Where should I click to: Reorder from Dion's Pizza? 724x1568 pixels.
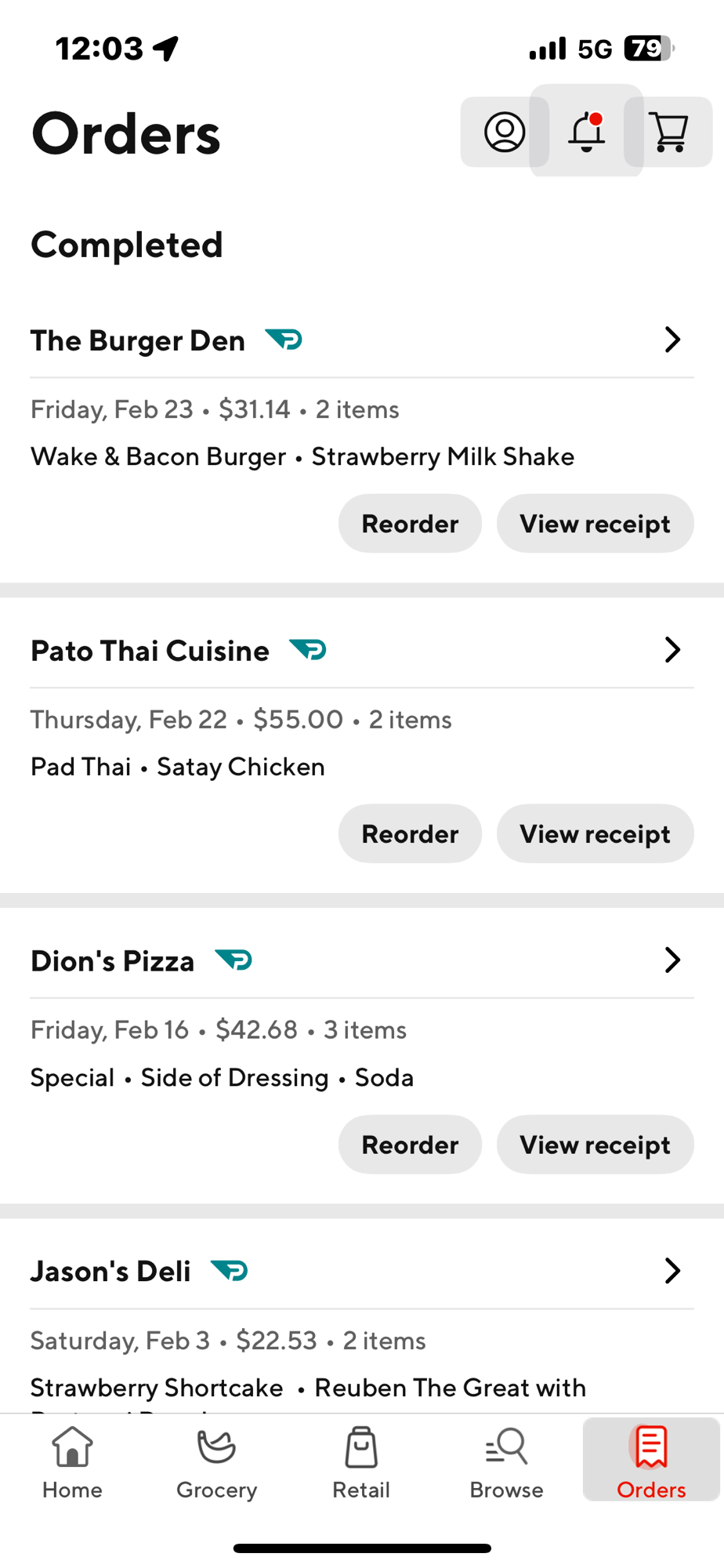(410, 1145)
